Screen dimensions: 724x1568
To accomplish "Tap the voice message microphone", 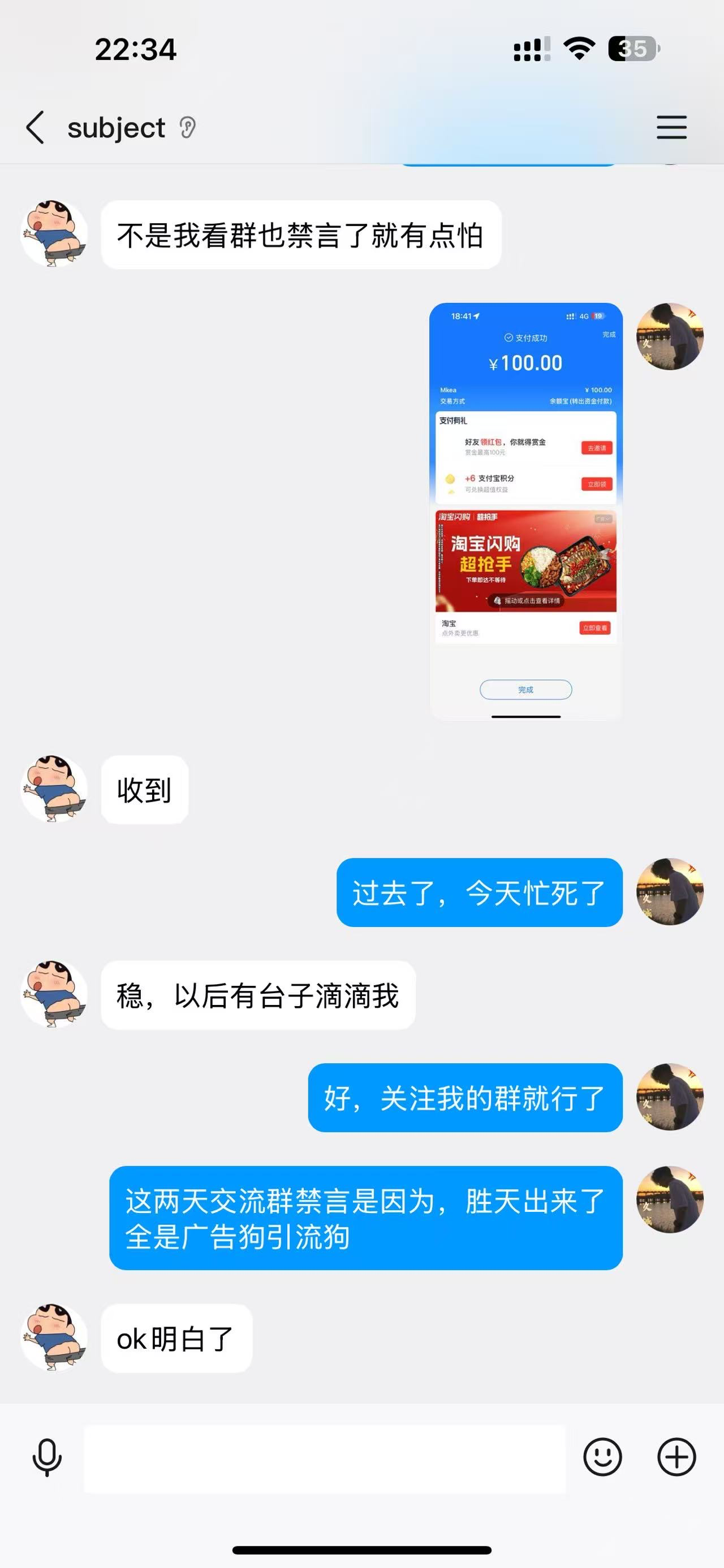I will (47, 1457).
